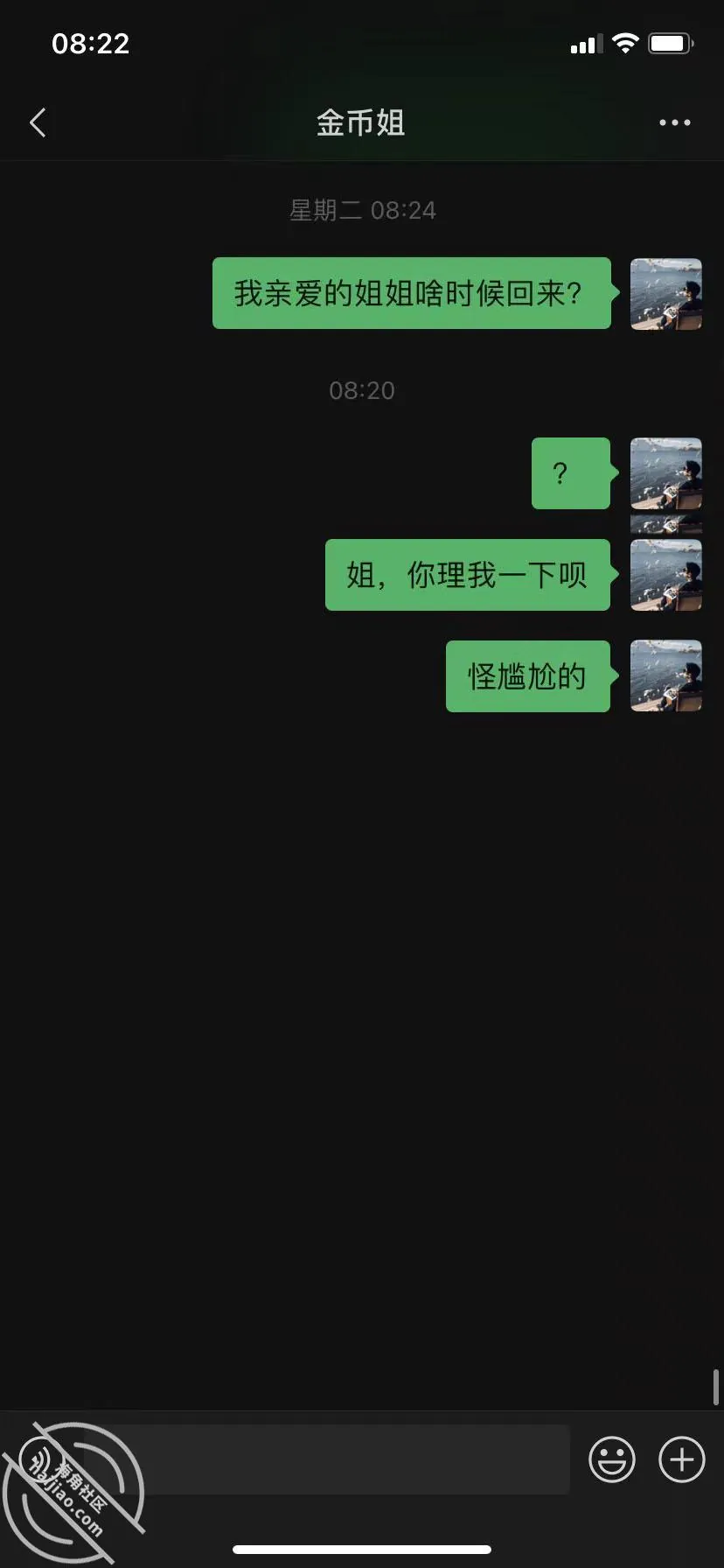Open avatar beside the message 怪尴尬的
Viewport: 724px width, 1568px height.
click(x=666, y=676)
